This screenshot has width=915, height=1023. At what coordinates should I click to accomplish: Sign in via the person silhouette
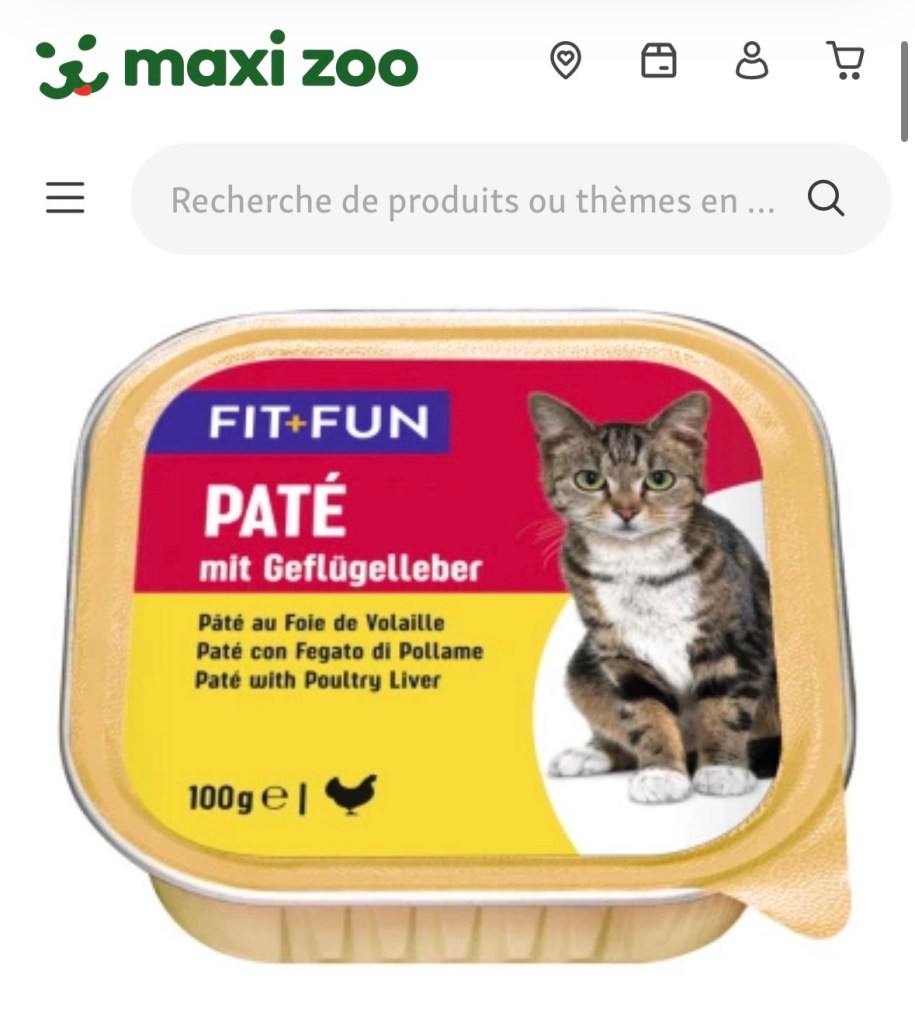(752, 62)
